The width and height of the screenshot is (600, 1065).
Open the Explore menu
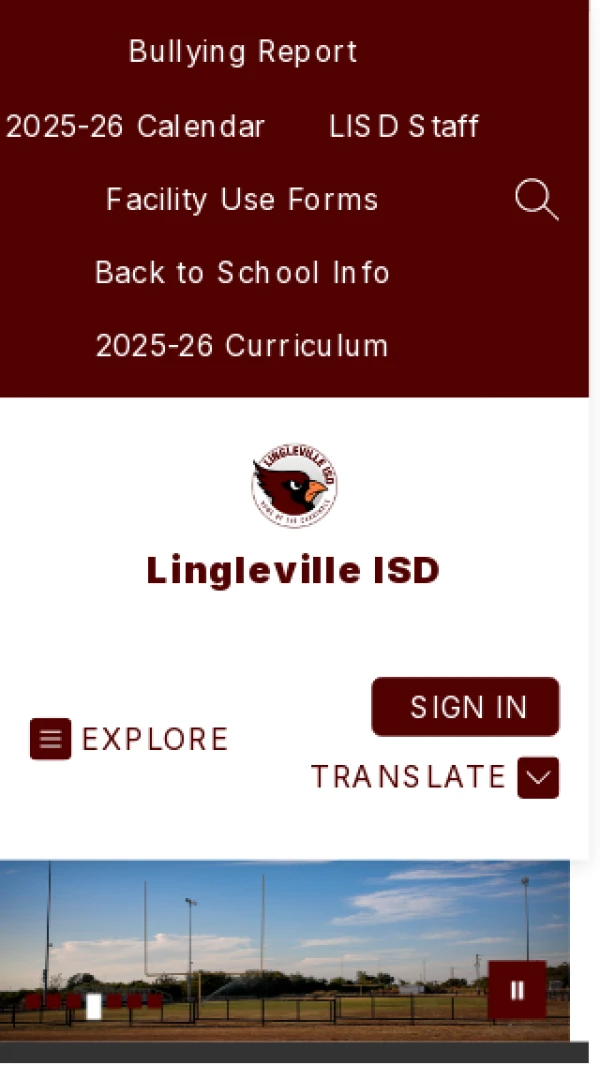tap(129, 739)
